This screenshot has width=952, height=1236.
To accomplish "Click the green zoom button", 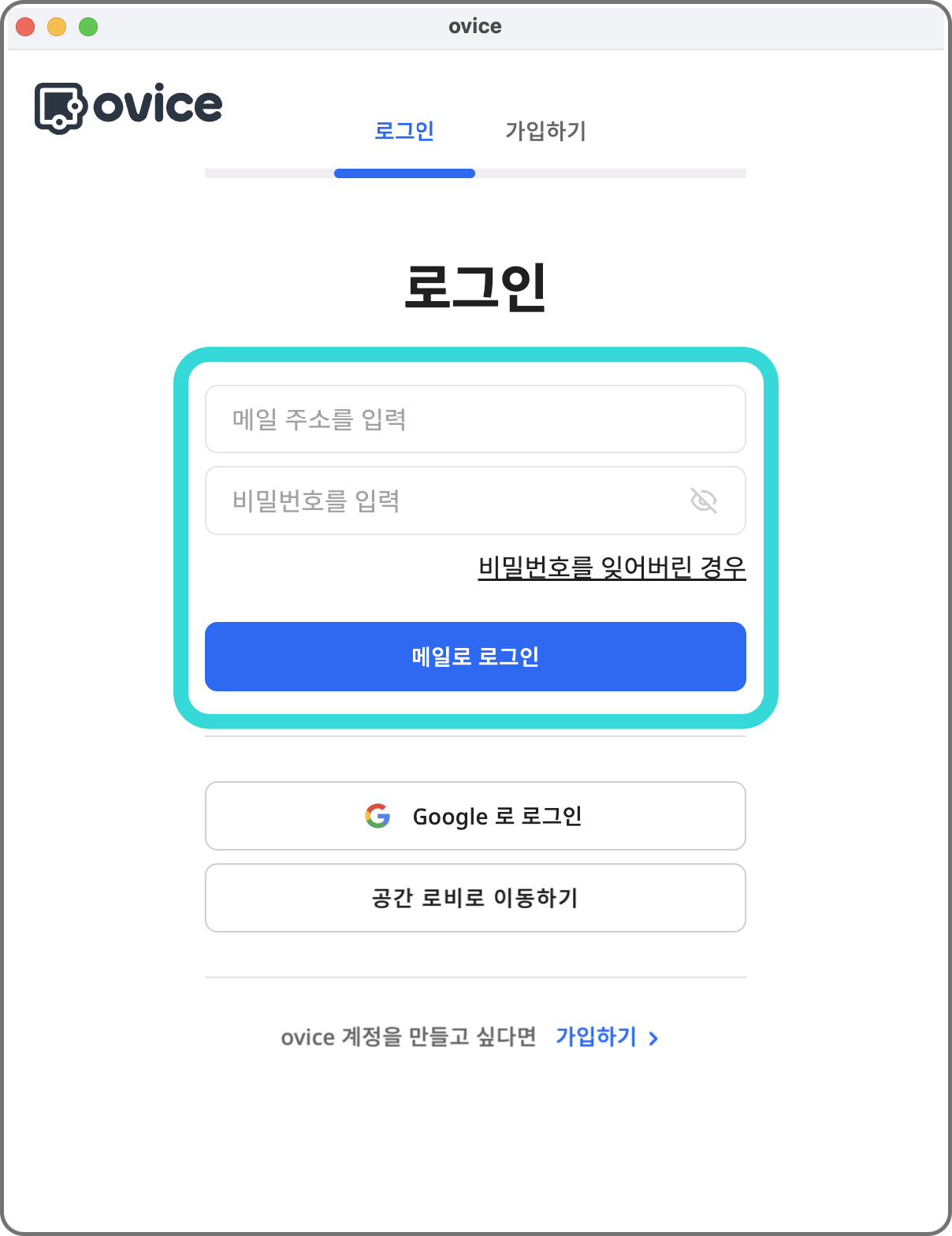I will pyautogui.click(x=87, y=26).
